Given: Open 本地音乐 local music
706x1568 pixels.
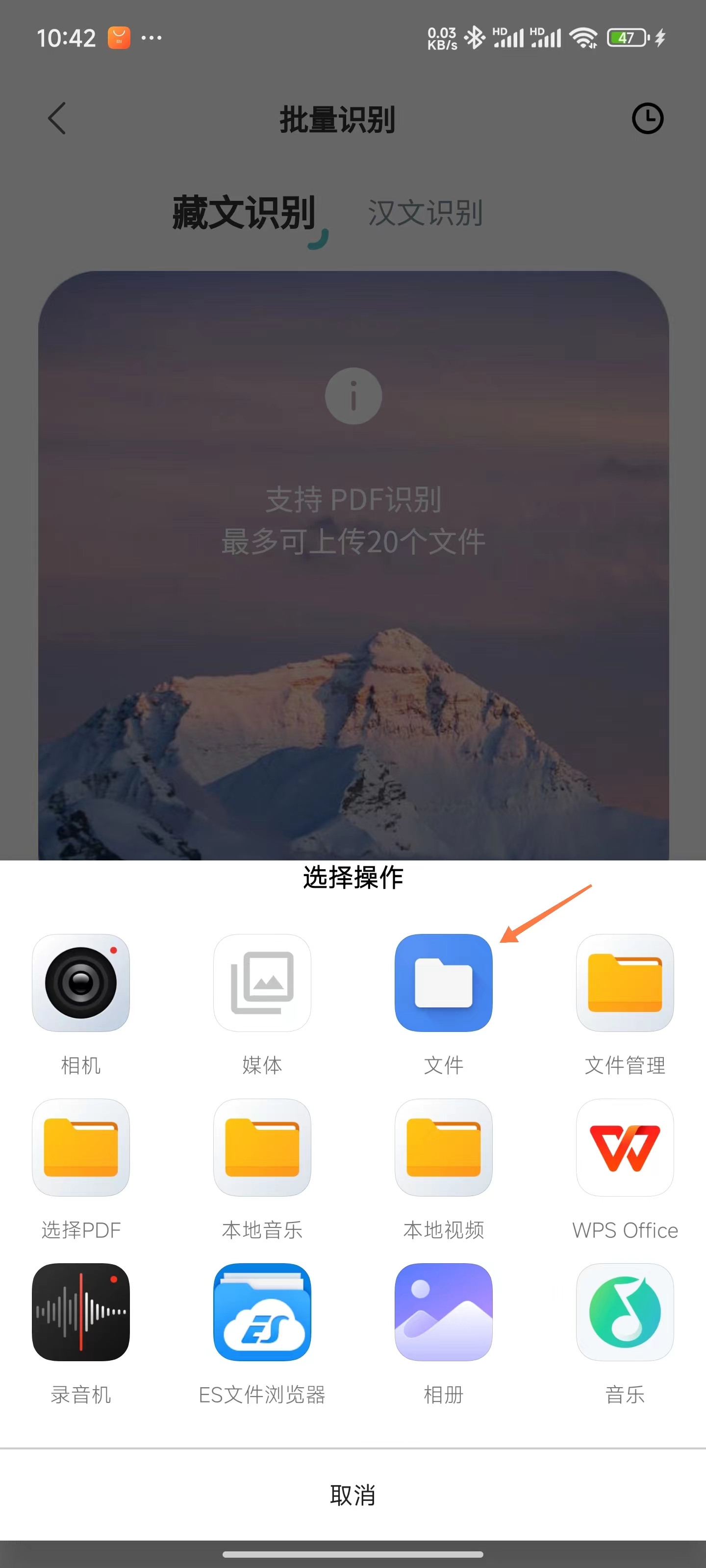Looking at the screenshot, I should [262, 1148].
